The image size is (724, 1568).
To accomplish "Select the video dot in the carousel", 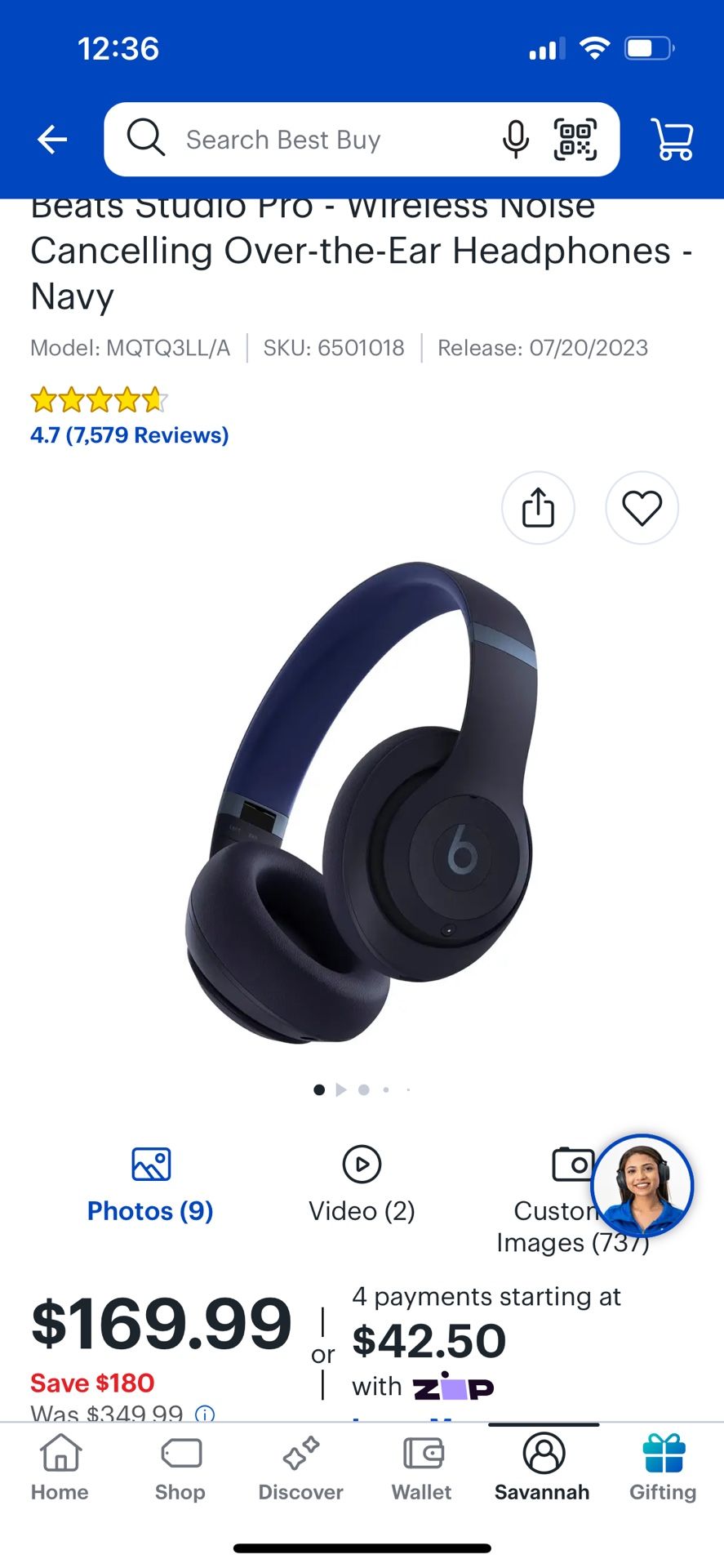I will point(340,1089).
